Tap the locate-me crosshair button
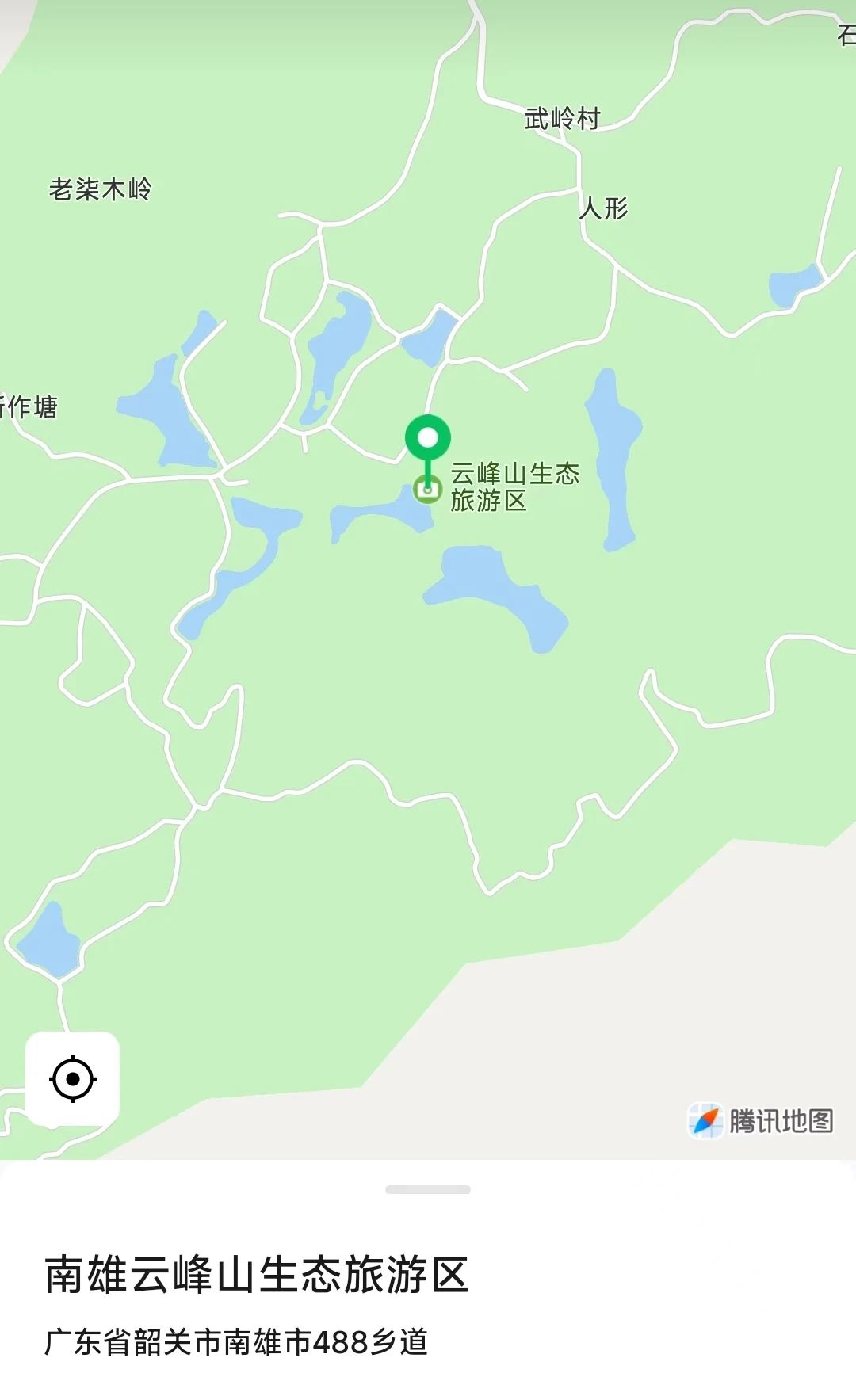The image size is (856, 1400). pos(73,1078)
